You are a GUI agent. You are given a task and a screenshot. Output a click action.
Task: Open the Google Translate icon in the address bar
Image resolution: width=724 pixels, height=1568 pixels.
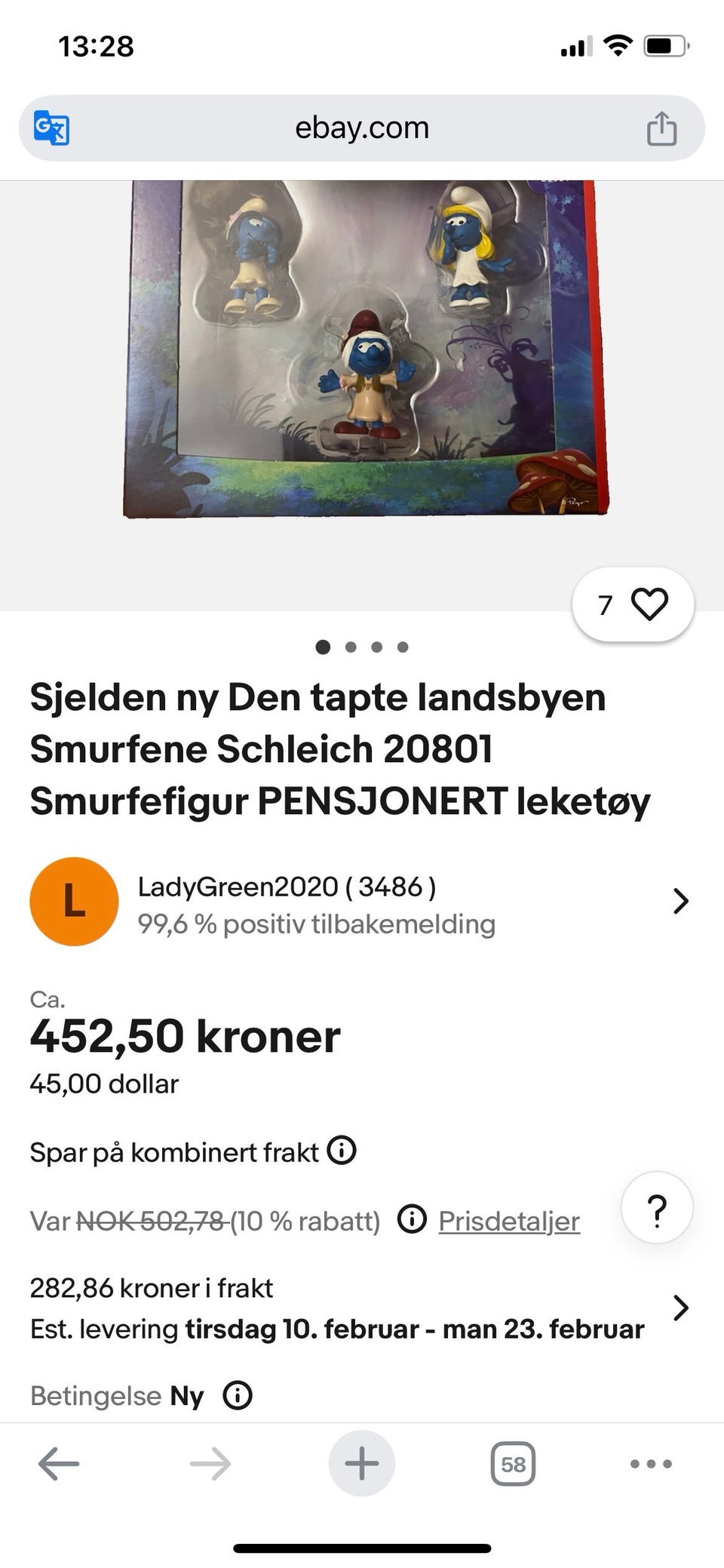tap(51, 127)
